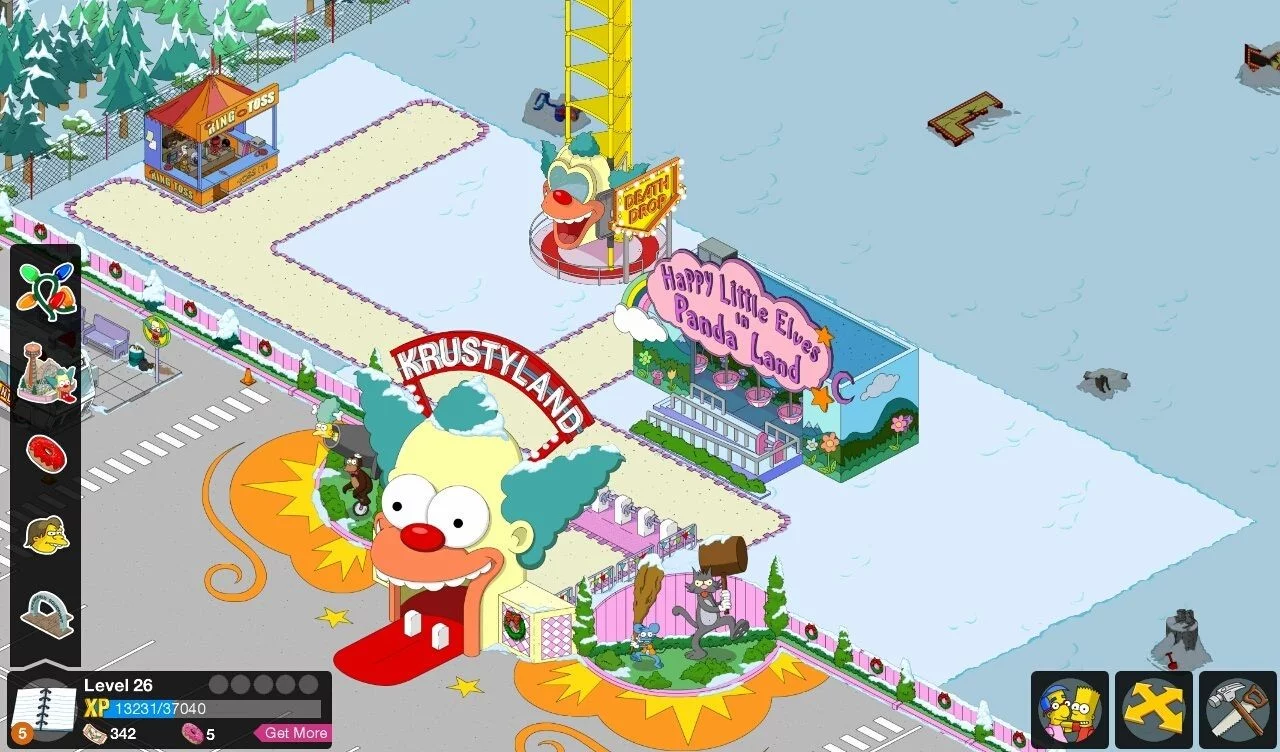Tap the brick arch task icon
Screen dimensions: 1280x752
(x=46, y=614)
